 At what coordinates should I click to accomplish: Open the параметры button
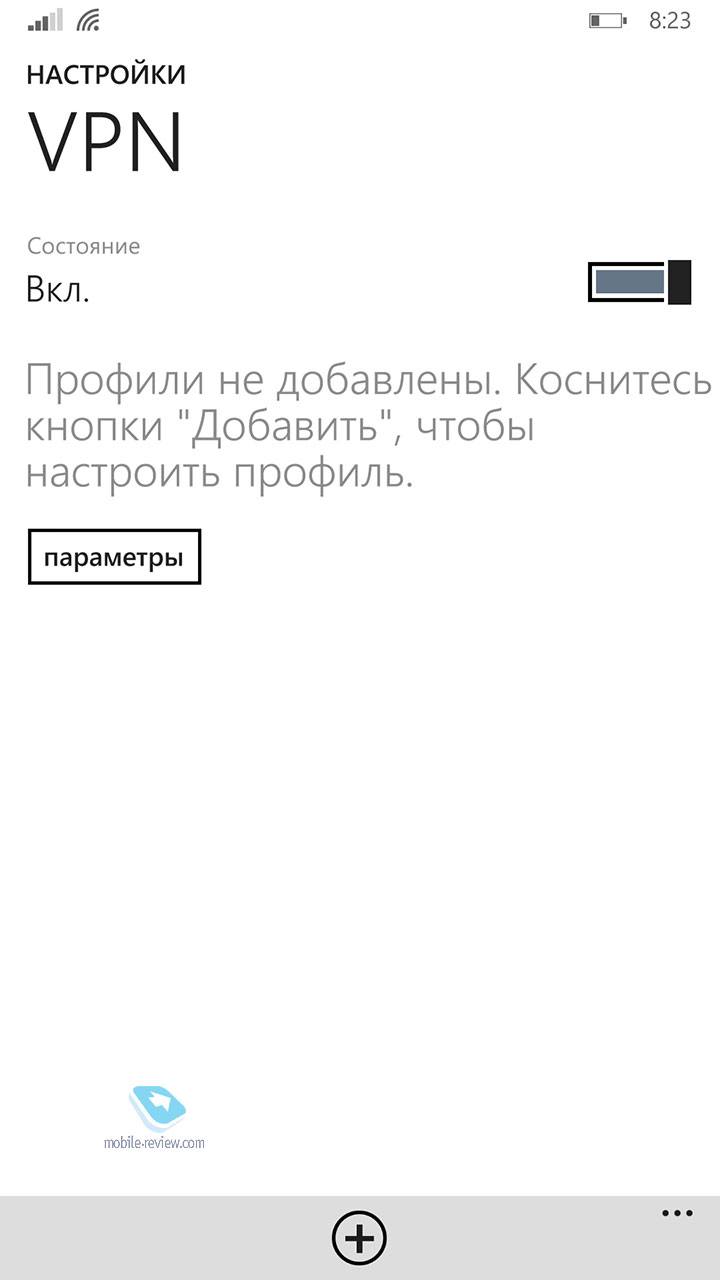[114, 557]
